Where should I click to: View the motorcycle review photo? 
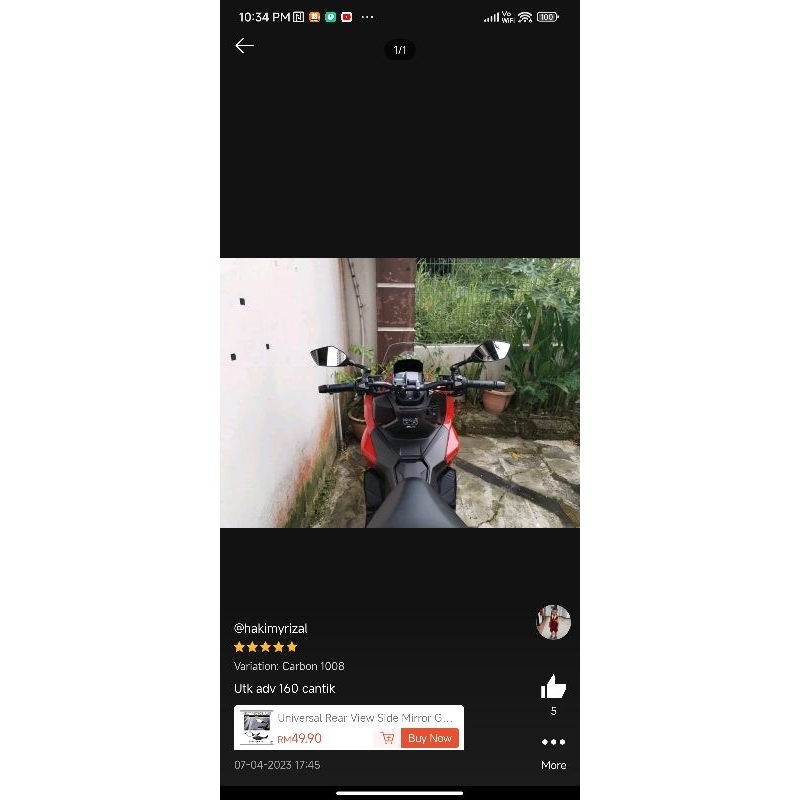pos(400,393)
